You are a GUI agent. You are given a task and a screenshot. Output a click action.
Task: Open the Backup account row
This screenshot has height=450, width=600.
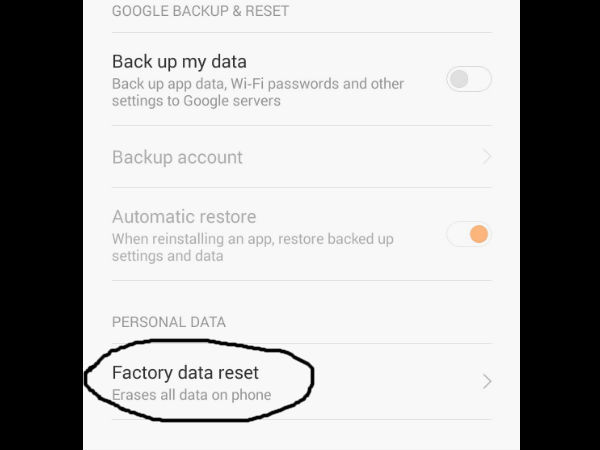tap(300, 157)
